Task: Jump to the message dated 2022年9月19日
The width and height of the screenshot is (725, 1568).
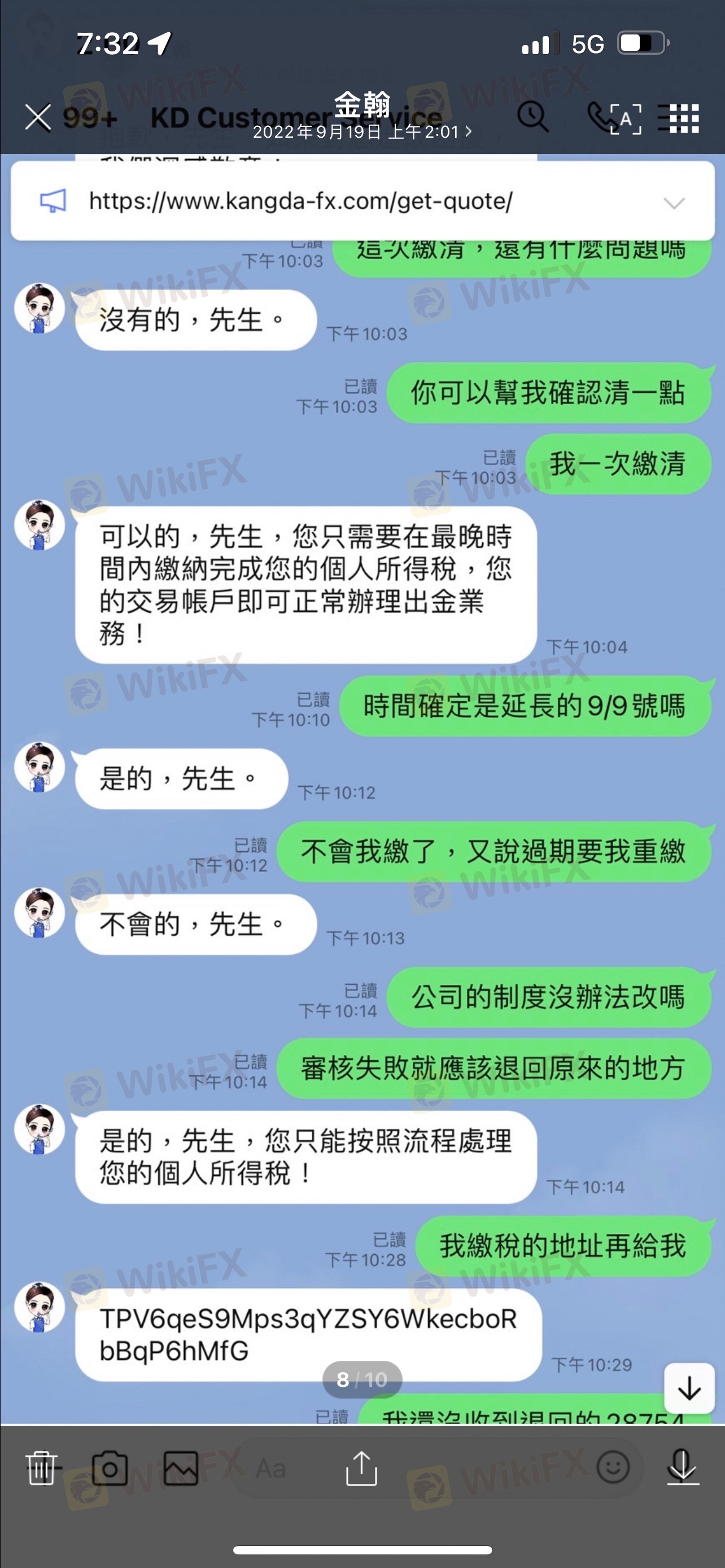Action: point(361,132)
